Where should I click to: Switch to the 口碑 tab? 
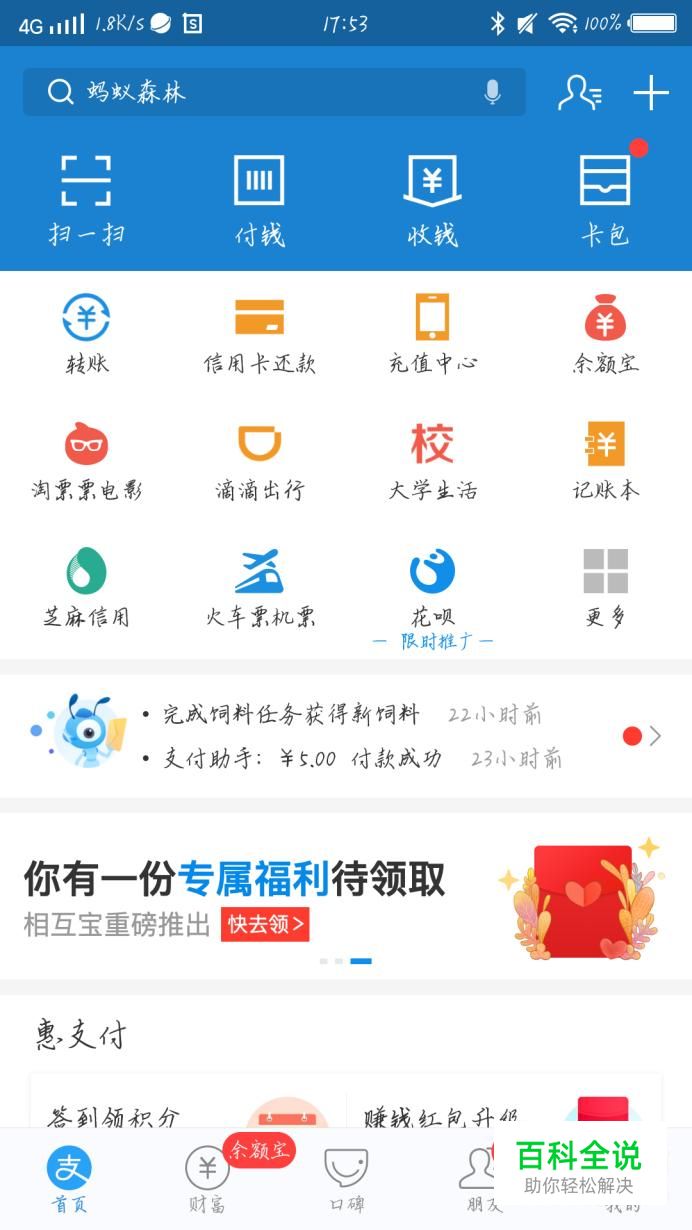point(346,1180)
